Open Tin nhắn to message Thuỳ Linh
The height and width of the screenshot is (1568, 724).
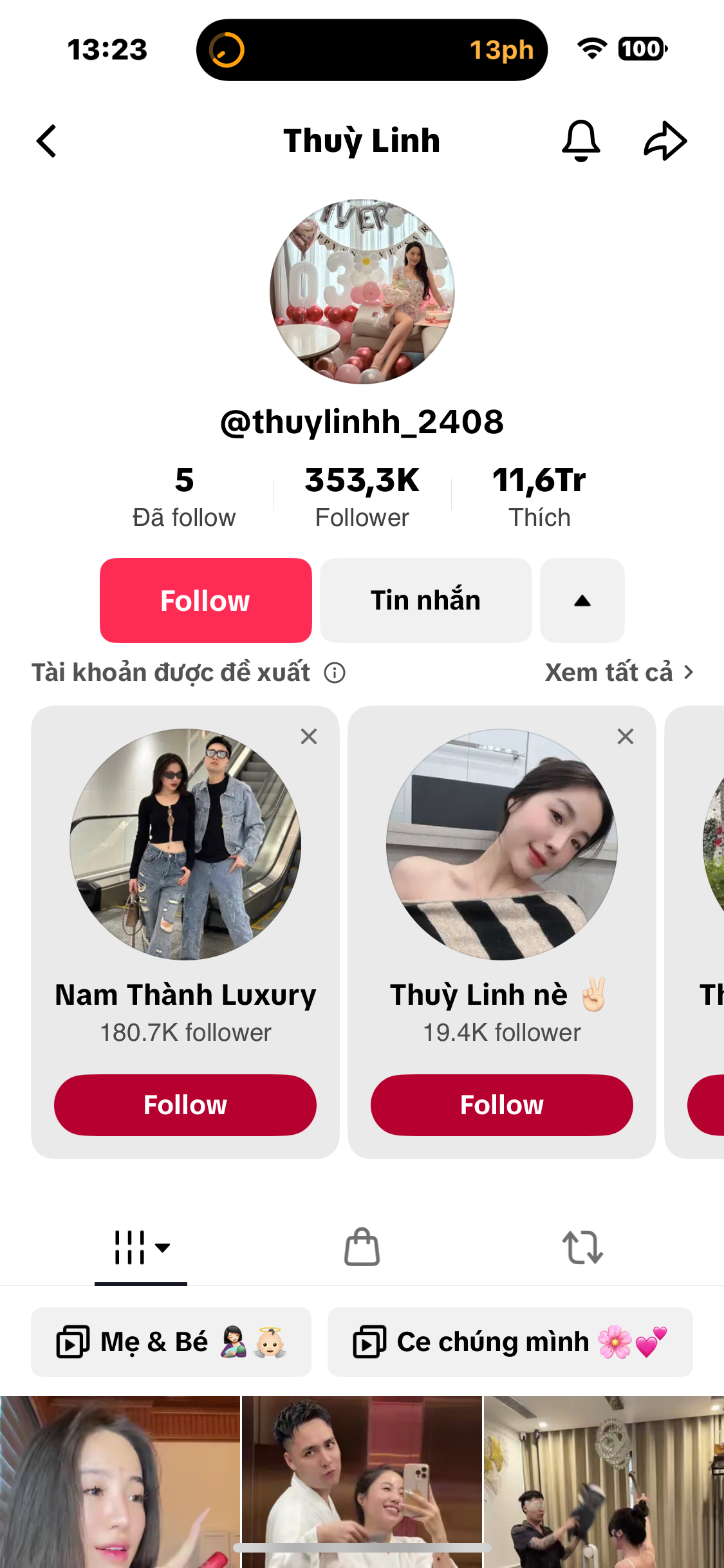pos(425,601)
